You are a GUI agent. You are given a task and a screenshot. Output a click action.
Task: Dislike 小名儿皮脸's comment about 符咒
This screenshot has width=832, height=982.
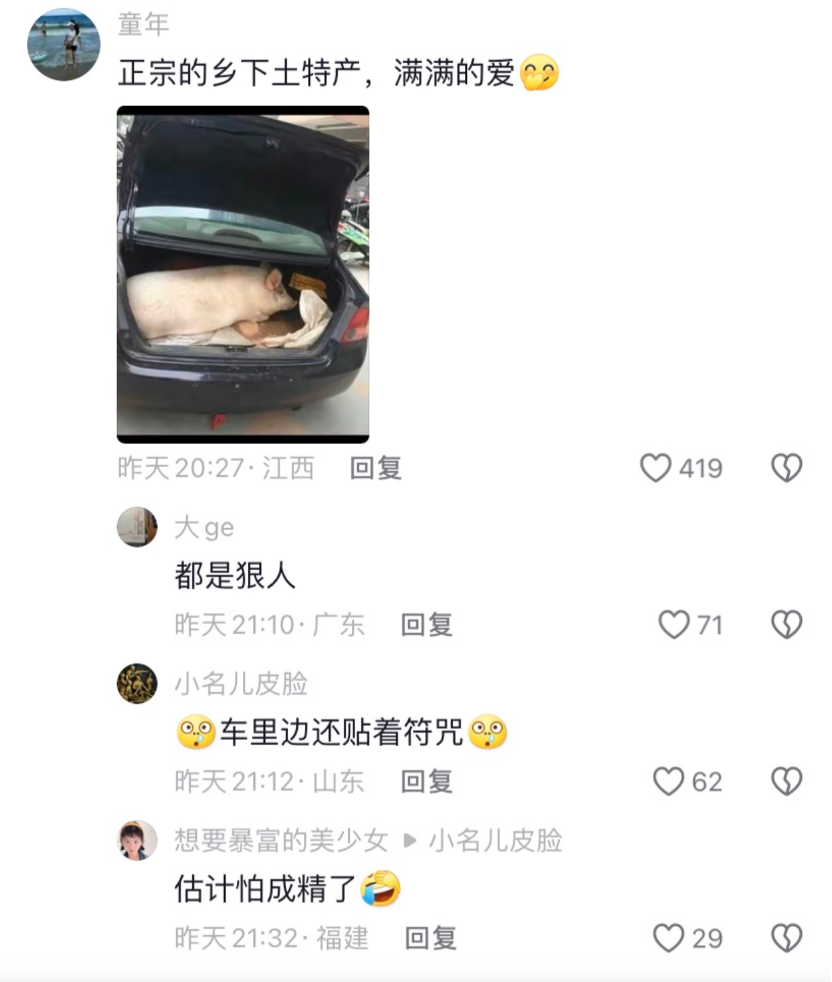pyautogui.click(x=786, y=781)
